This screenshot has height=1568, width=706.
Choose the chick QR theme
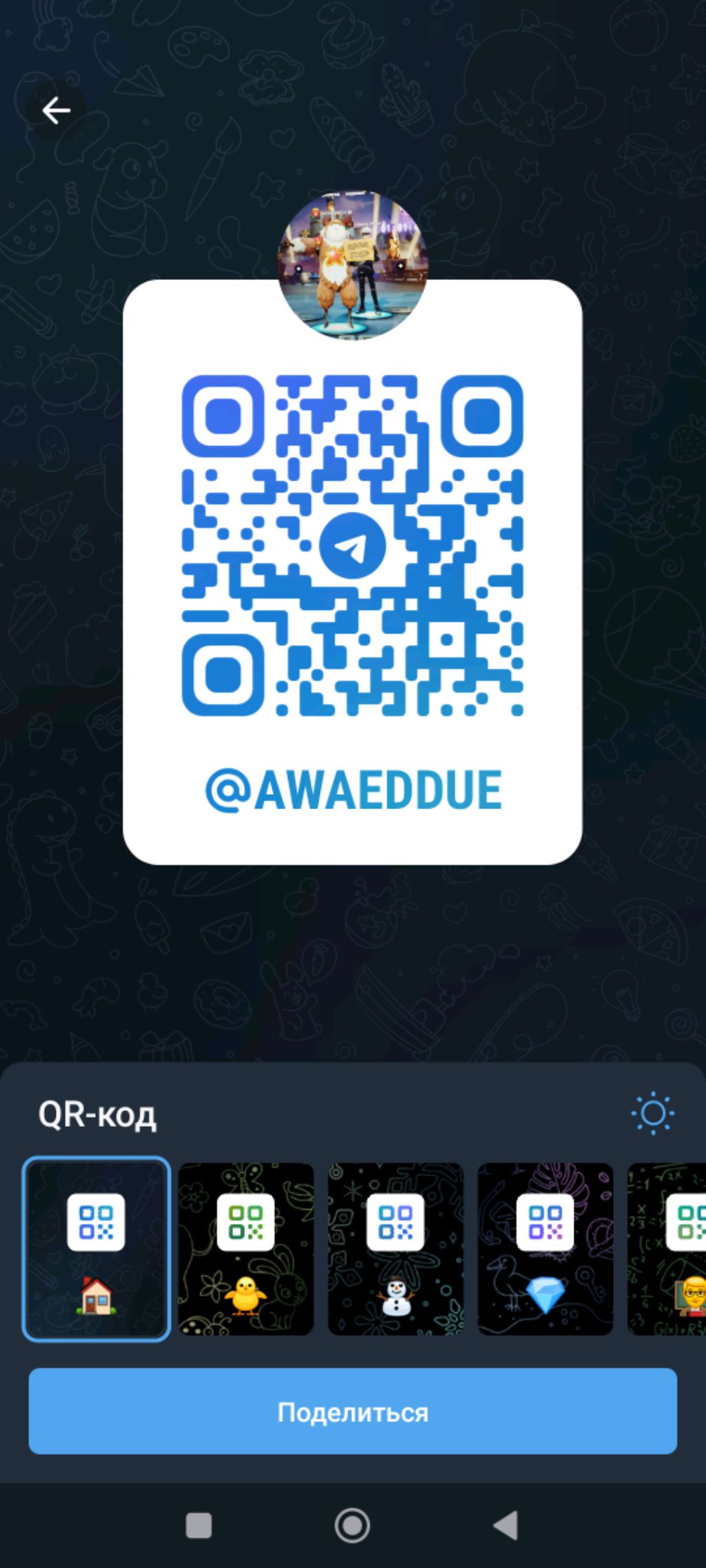tap(246, 1248)
